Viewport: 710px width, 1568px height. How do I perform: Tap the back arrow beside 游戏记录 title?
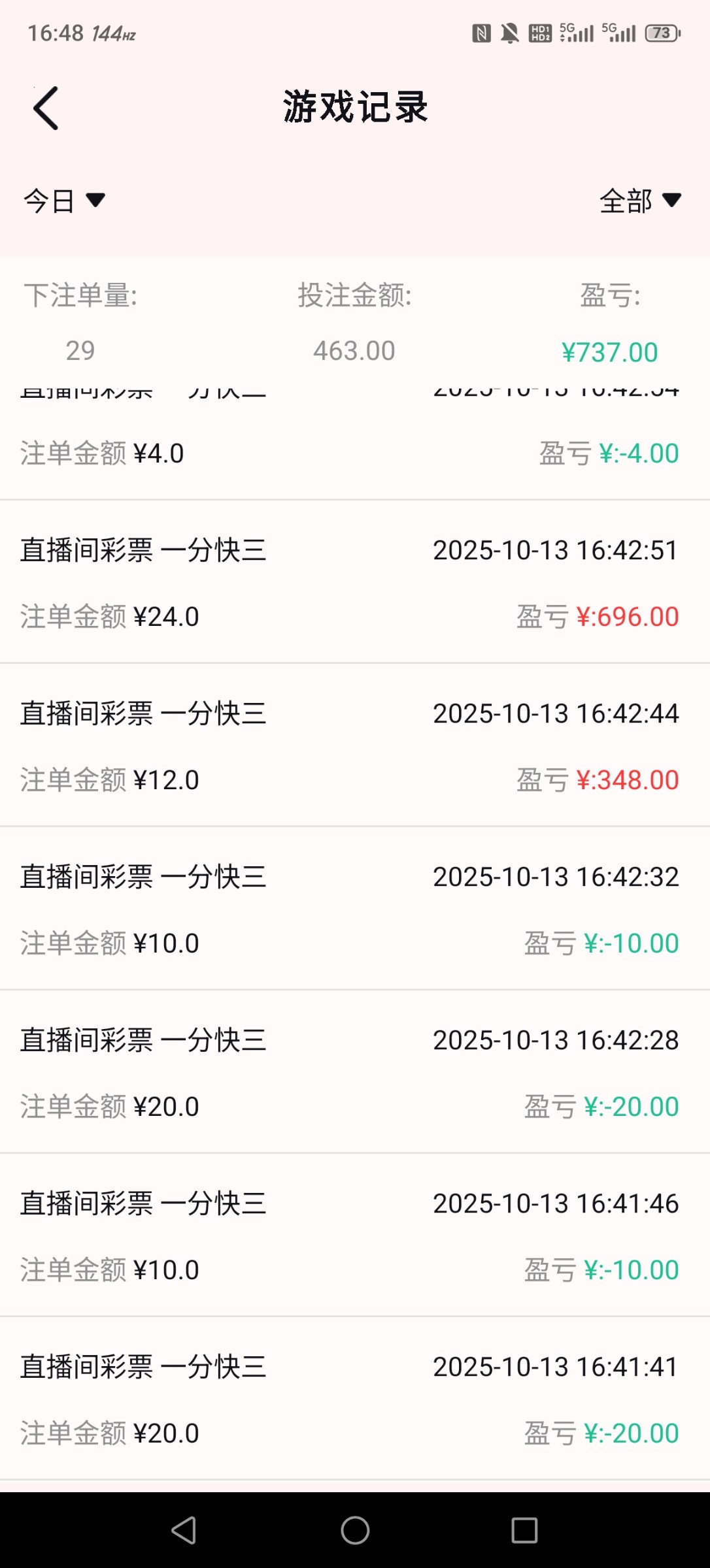(46, 107)
